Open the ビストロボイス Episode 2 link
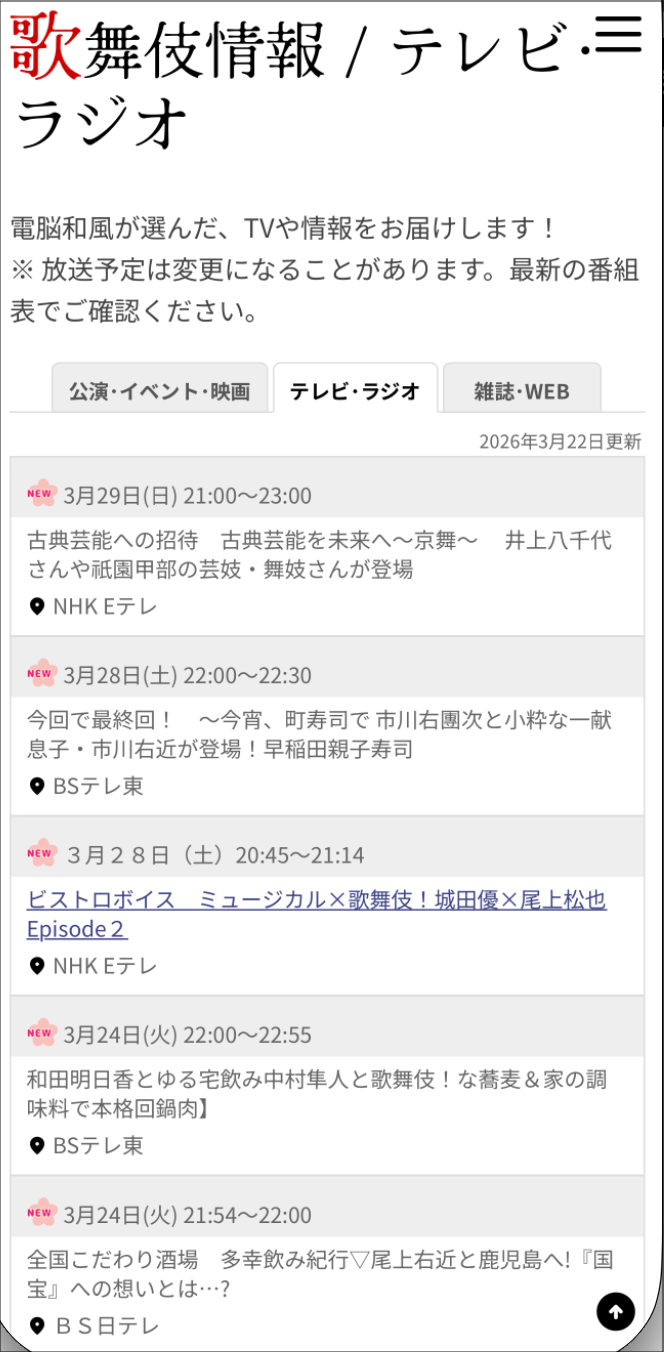664x1352 pixels. point(316,914)
